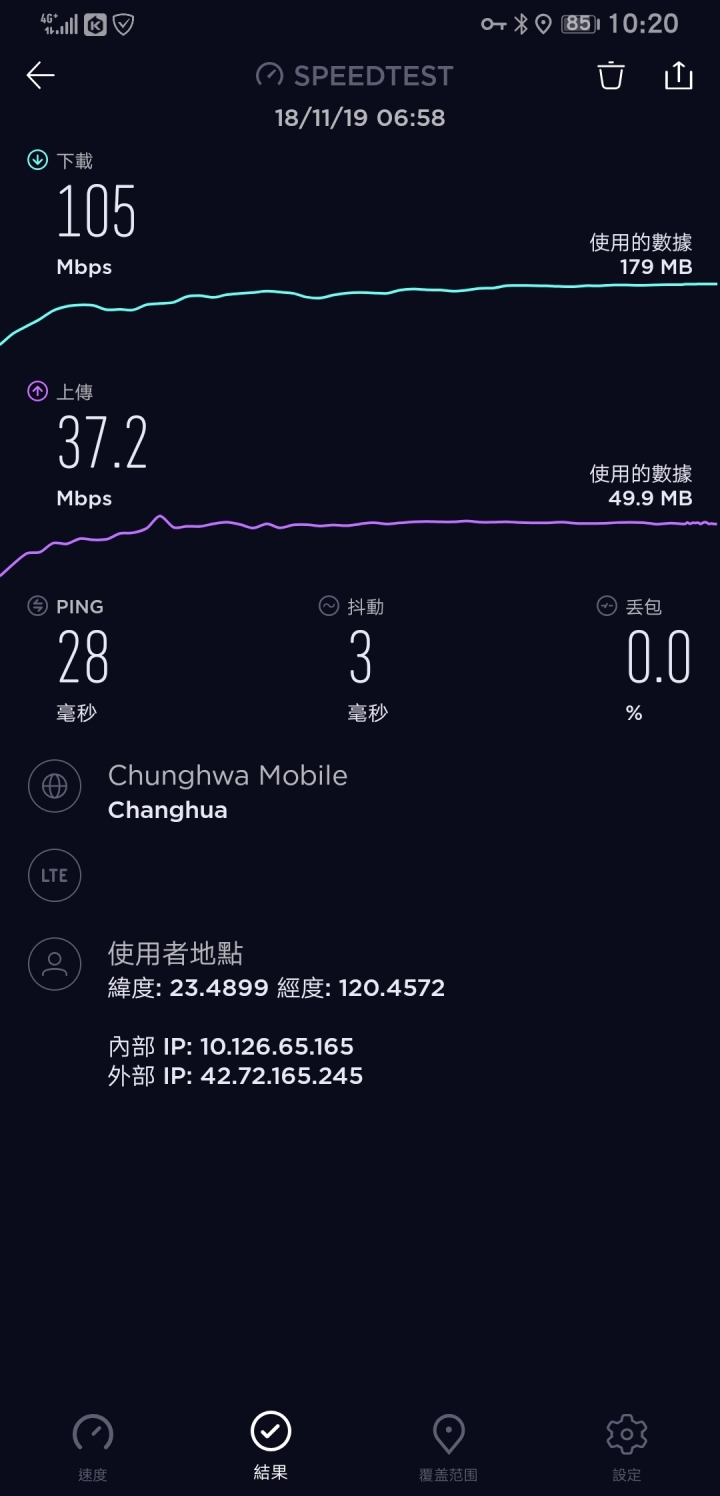Switch to the 覆蓋范围 tab
Screen dimensions: 720x1496
point(448,1446)
